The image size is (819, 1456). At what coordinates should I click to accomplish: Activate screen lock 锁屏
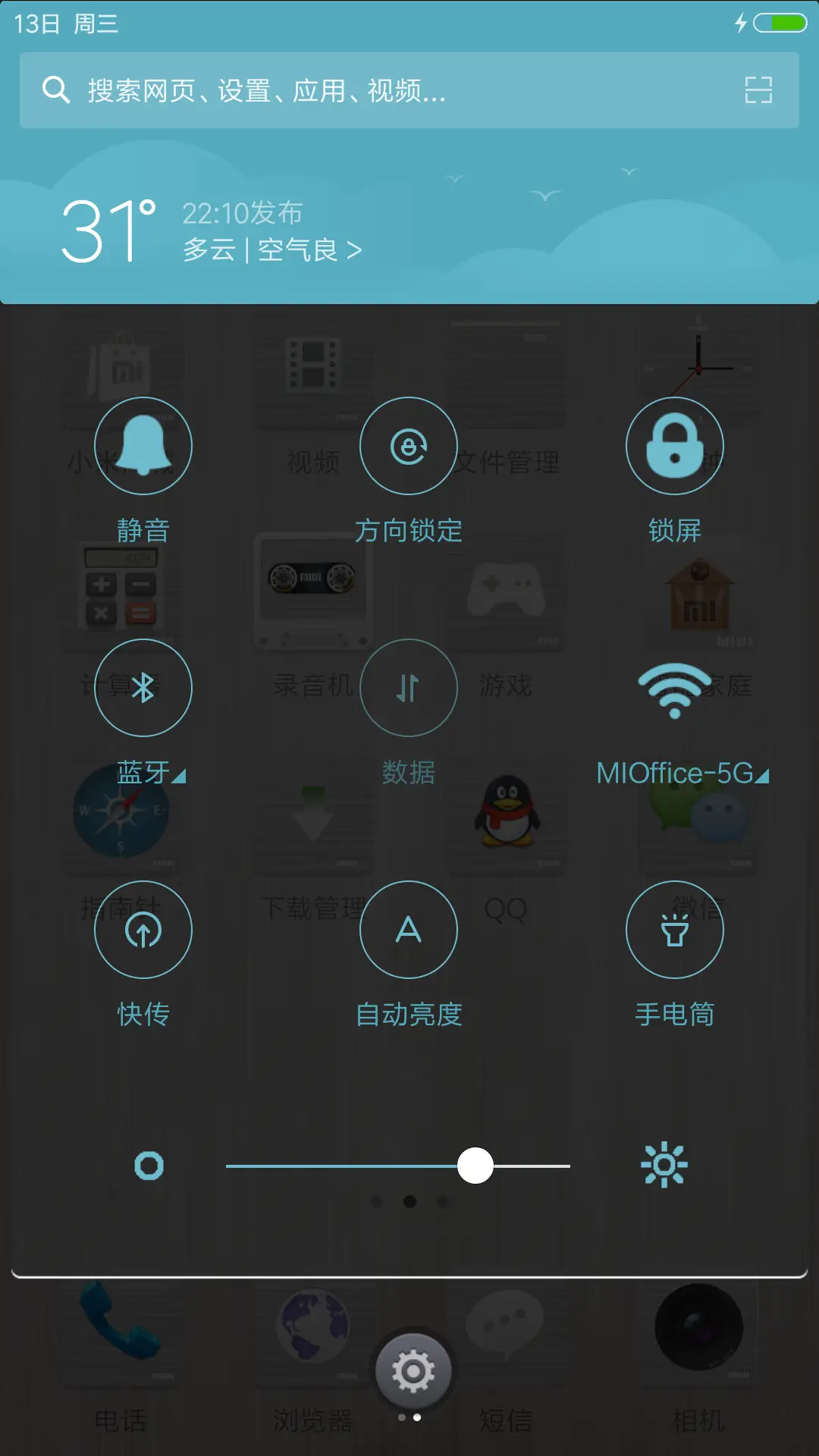(x=675, y=445)
